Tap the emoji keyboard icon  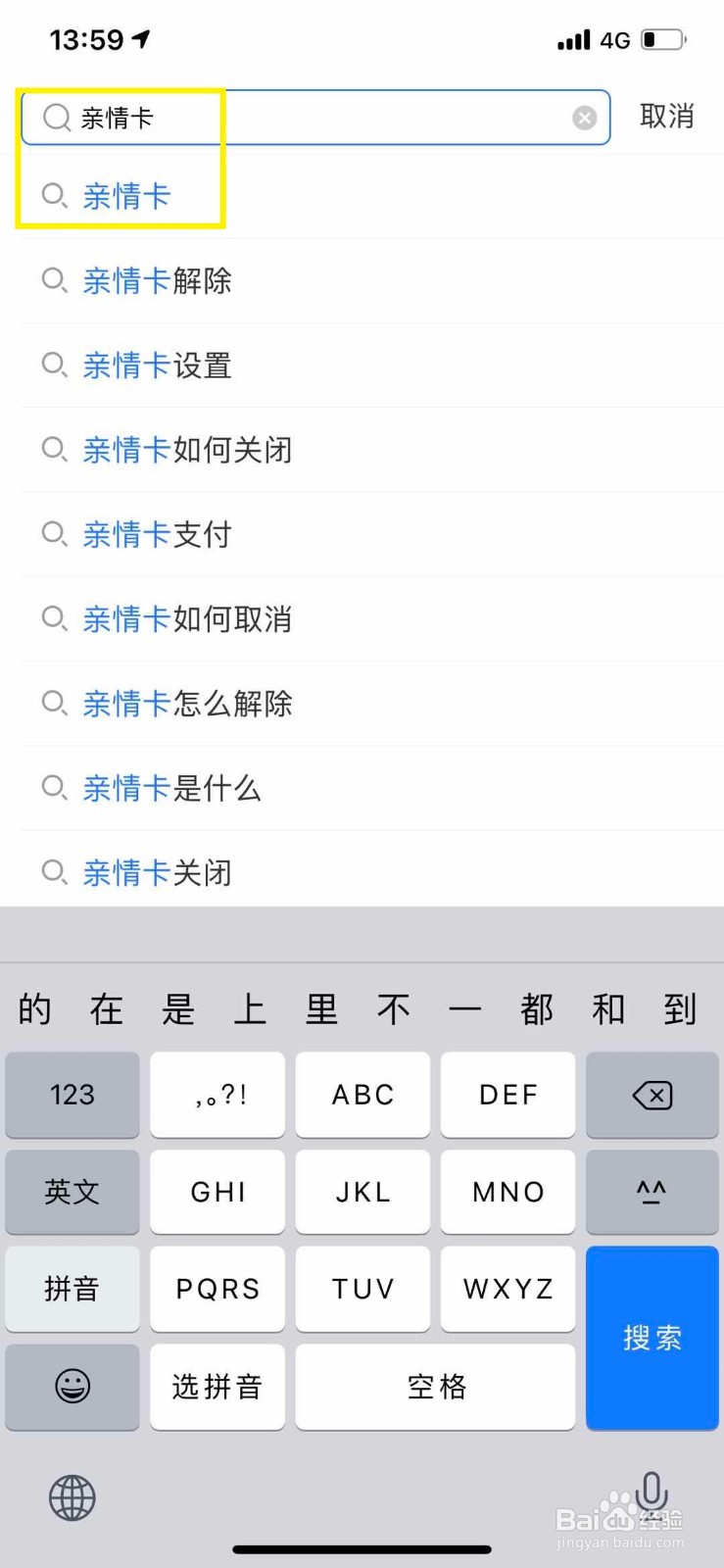pos(72,1387)
